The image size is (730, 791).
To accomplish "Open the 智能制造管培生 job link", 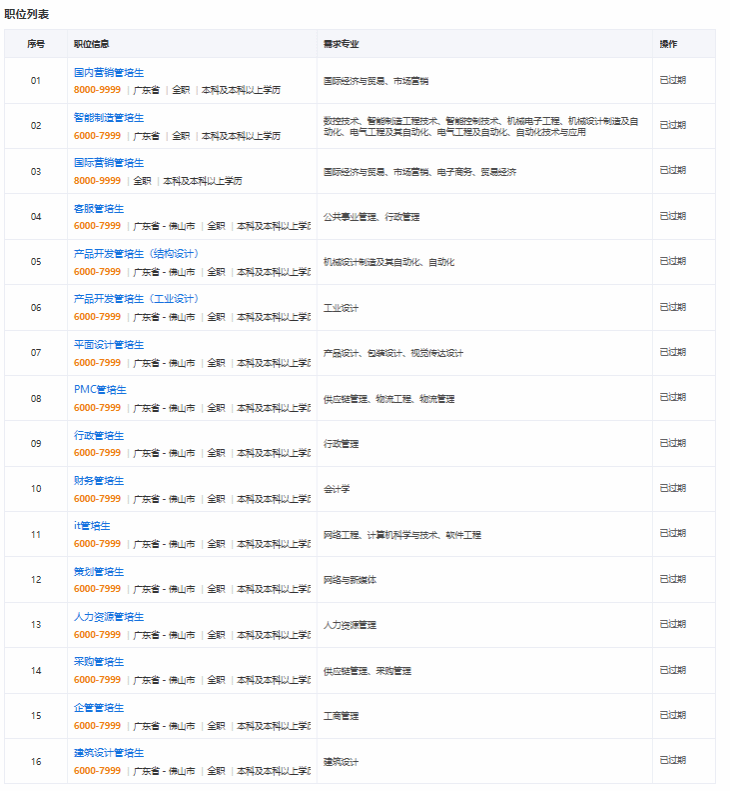I will (108, 118).
